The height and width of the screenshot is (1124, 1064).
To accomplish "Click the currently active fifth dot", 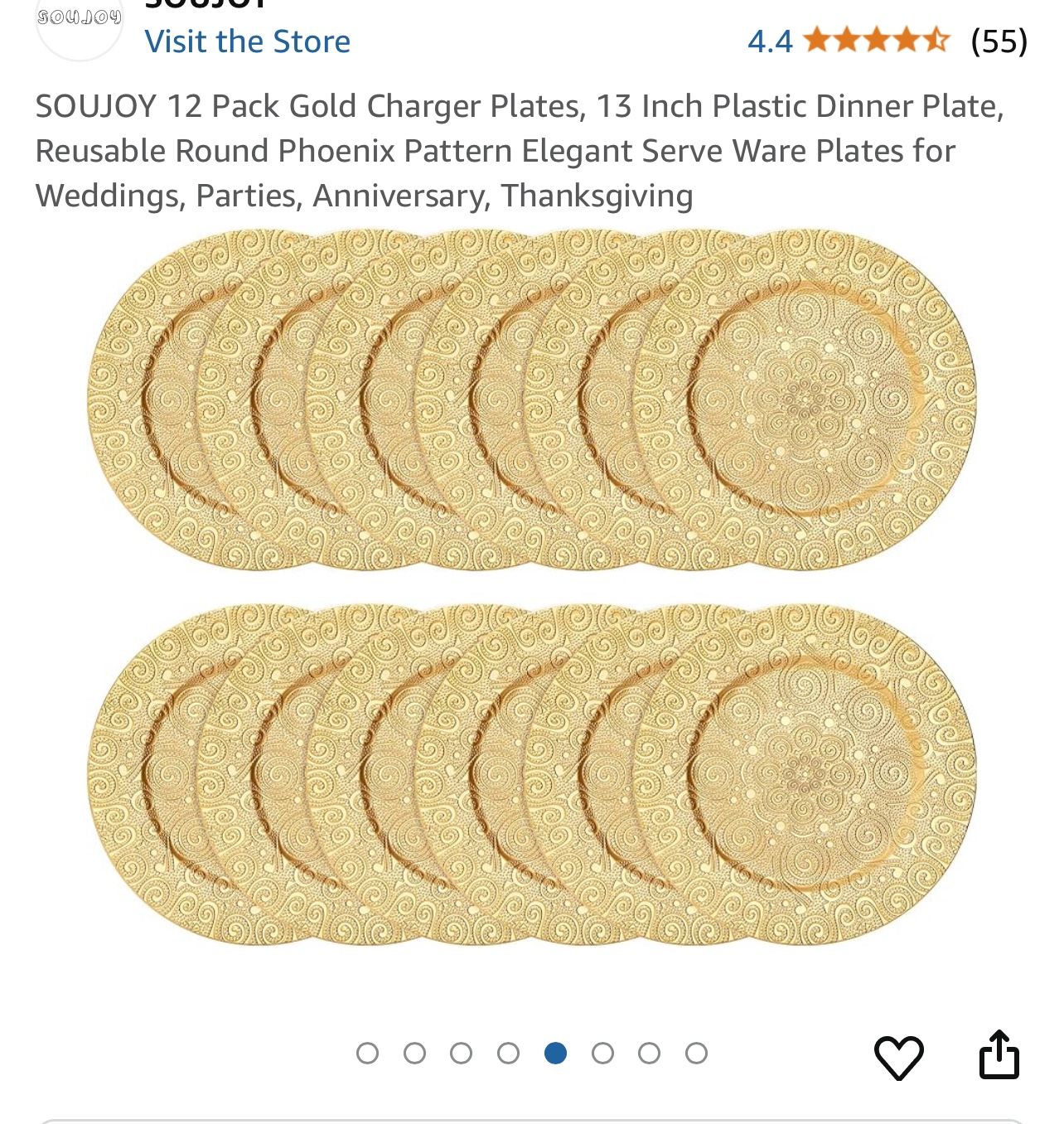I will (557, 1054).
